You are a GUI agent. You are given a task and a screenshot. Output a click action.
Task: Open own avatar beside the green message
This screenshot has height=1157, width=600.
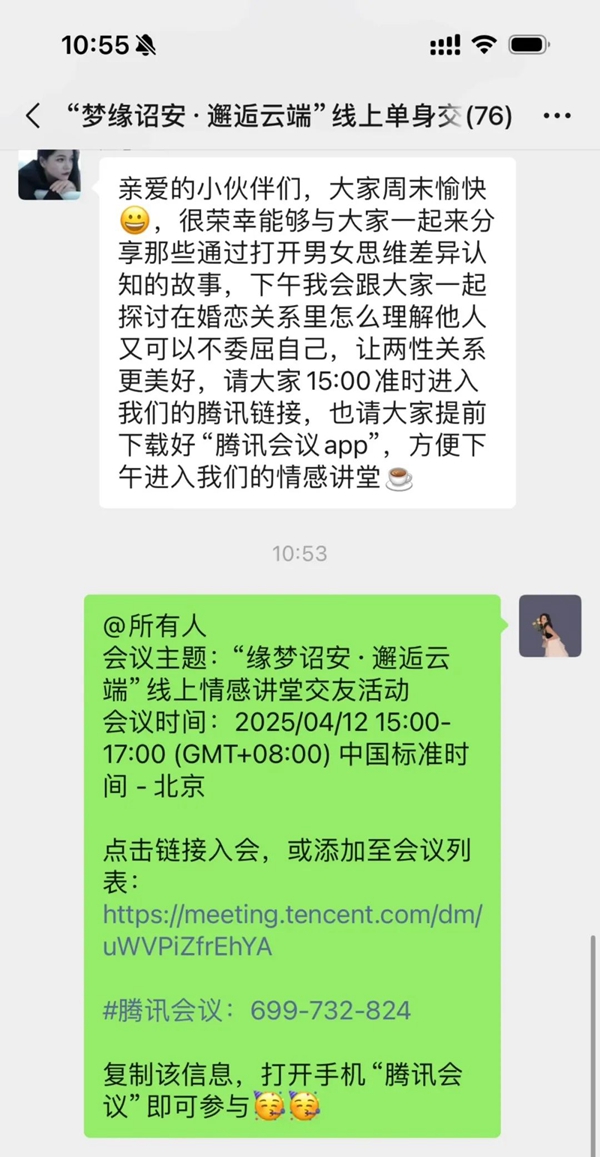click(x=549, y=626)
